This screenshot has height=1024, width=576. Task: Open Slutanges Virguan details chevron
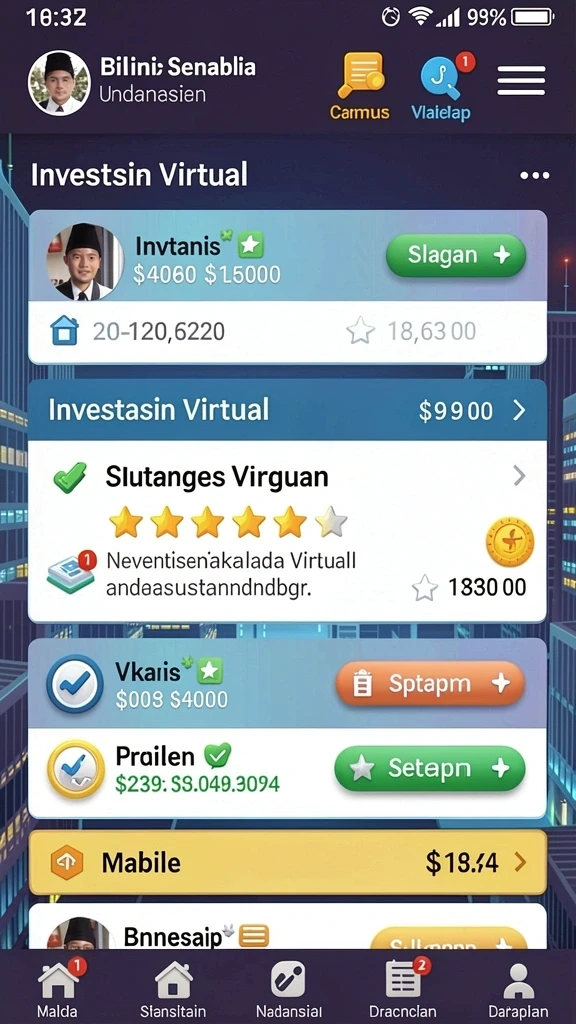519,476
